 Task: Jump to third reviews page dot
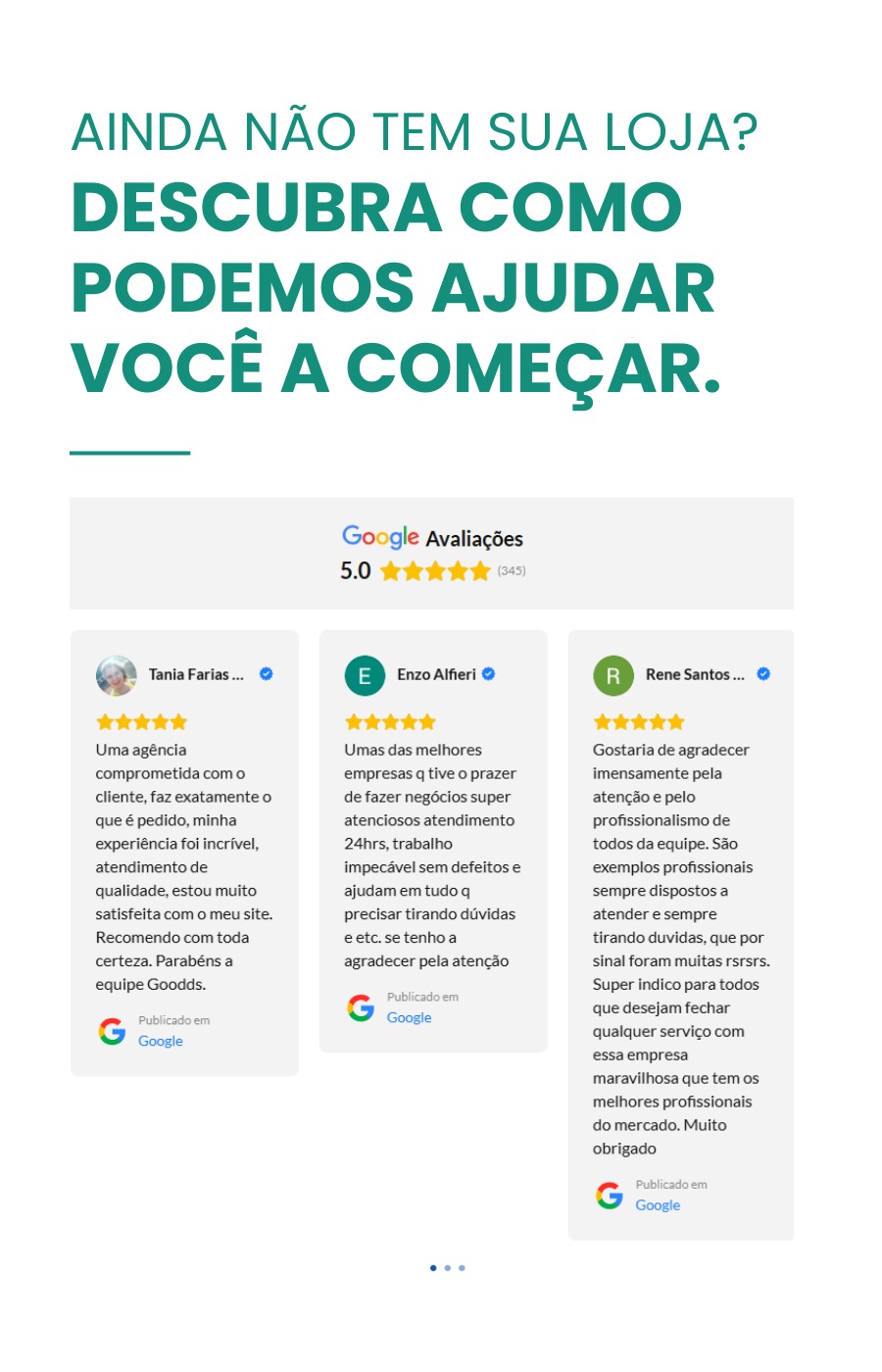(x=462, y=1268)
